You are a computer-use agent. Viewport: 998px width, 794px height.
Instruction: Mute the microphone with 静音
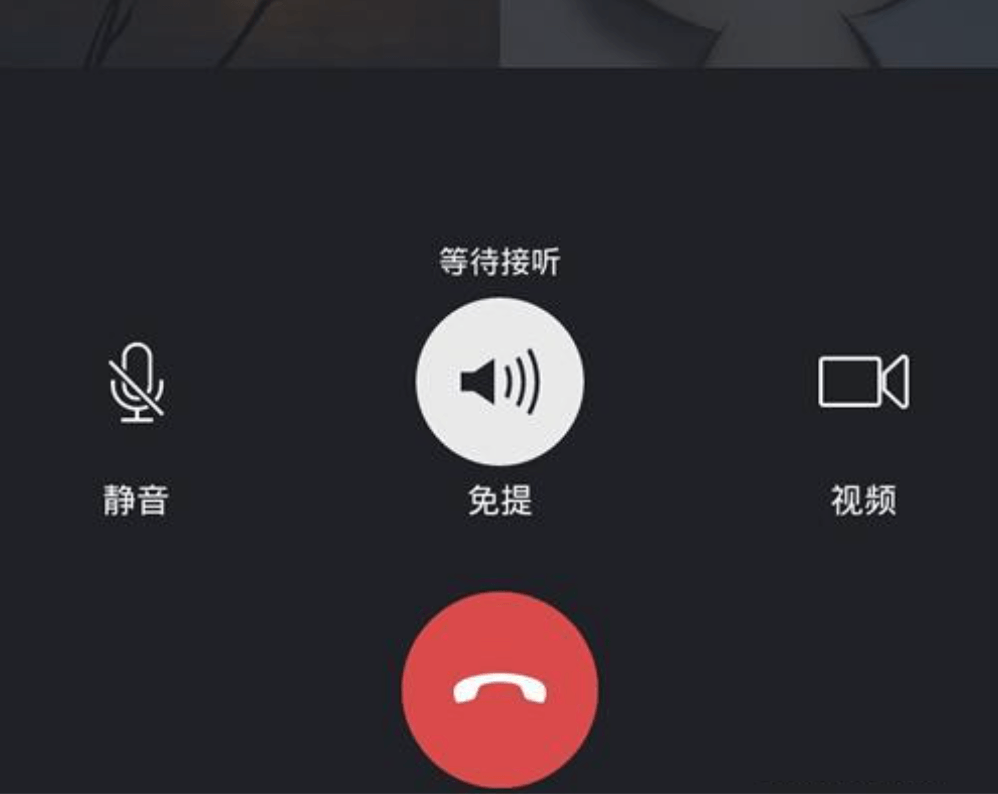tap(137, 383)
